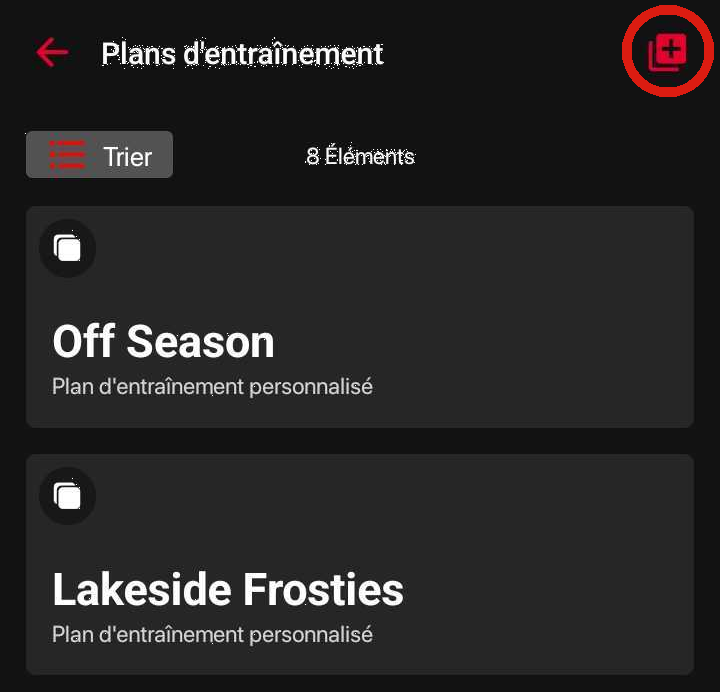This screenshot has width=720, height=692.
Task: Add a new training plan
Action: (x=668, y=52)
